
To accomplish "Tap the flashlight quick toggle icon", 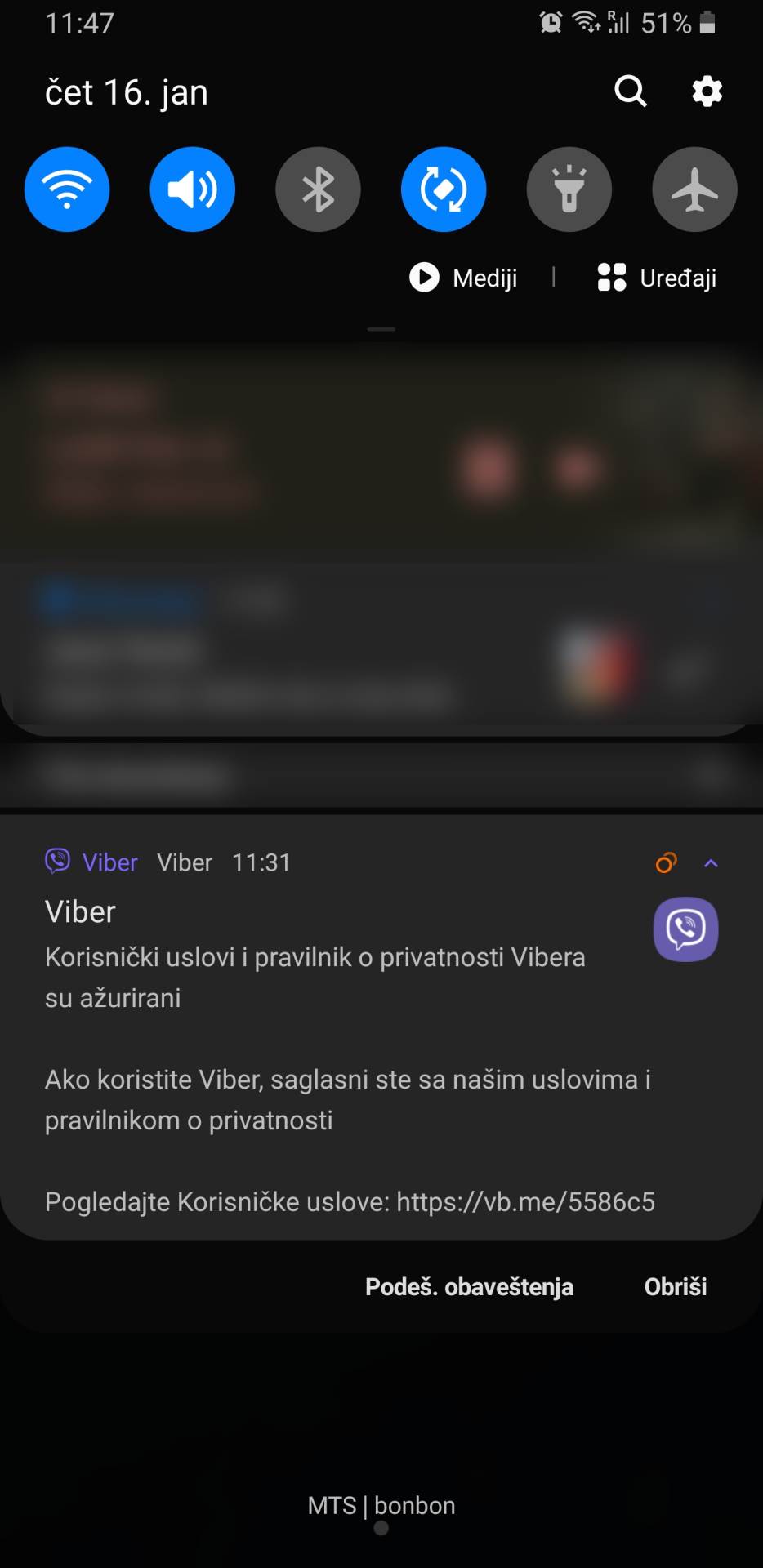I will [x=569, y=189].
